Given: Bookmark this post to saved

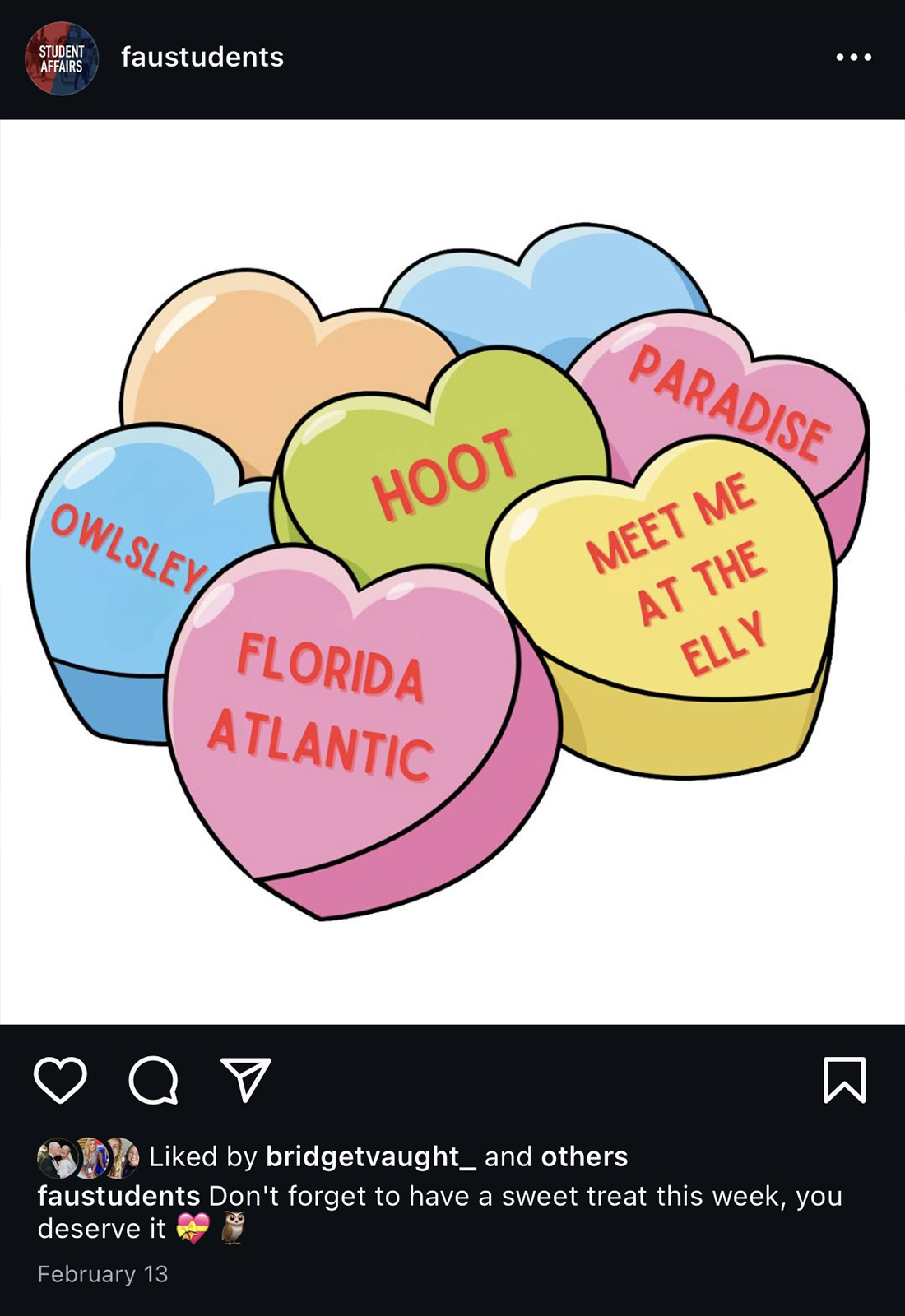Looking at the screenshot, I should tap(844, 1079).
